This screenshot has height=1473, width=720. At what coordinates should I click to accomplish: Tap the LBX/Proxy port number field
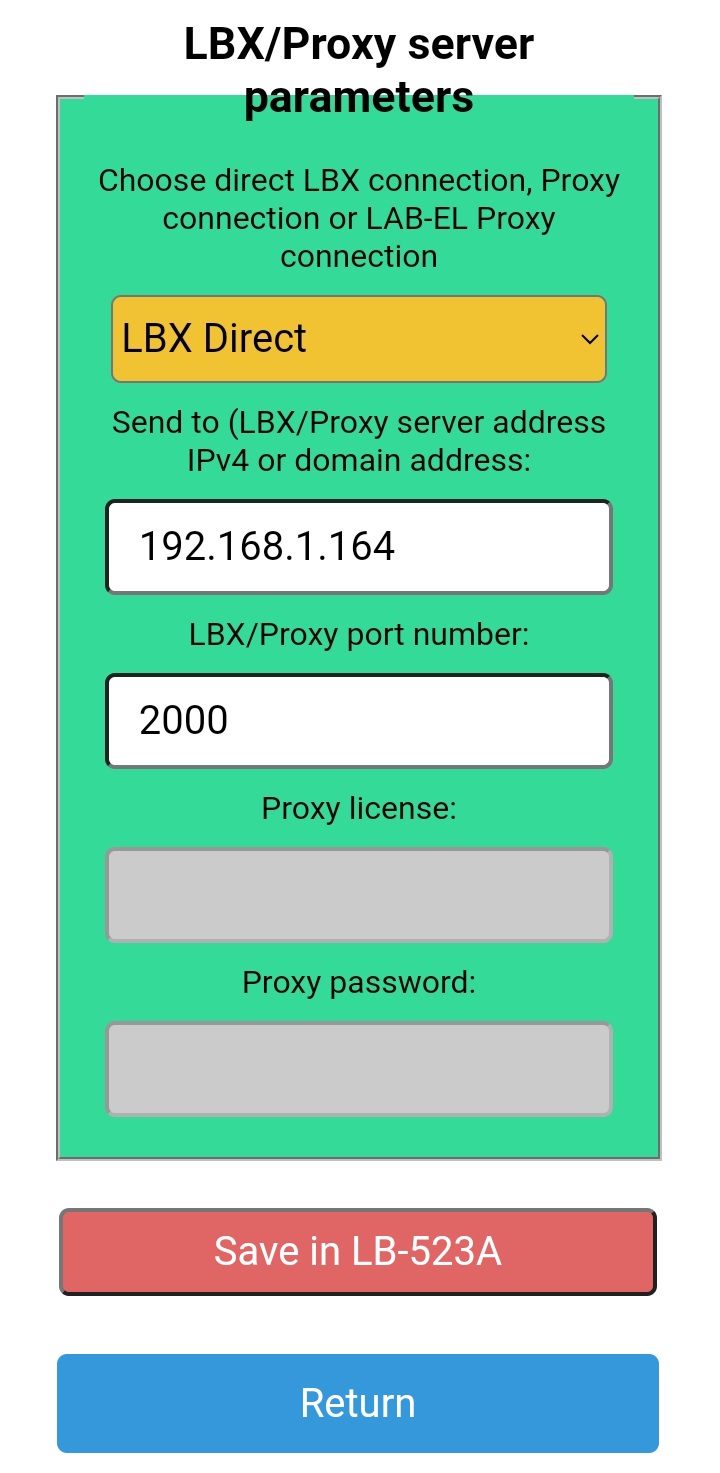click(x=358, y=721)
